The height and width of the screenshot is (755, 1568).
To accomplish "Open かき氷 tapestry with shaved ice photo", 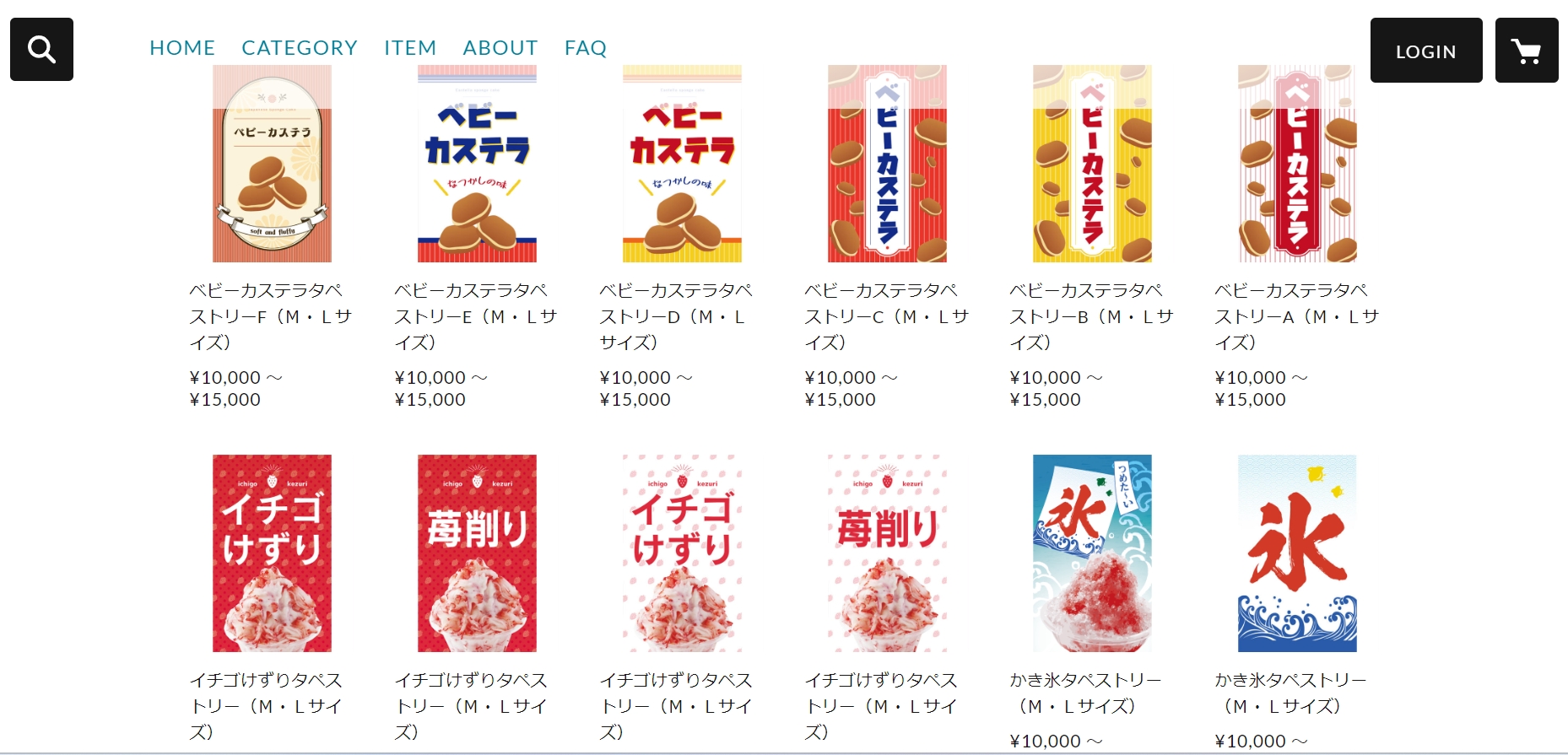I will [1092, 553].
